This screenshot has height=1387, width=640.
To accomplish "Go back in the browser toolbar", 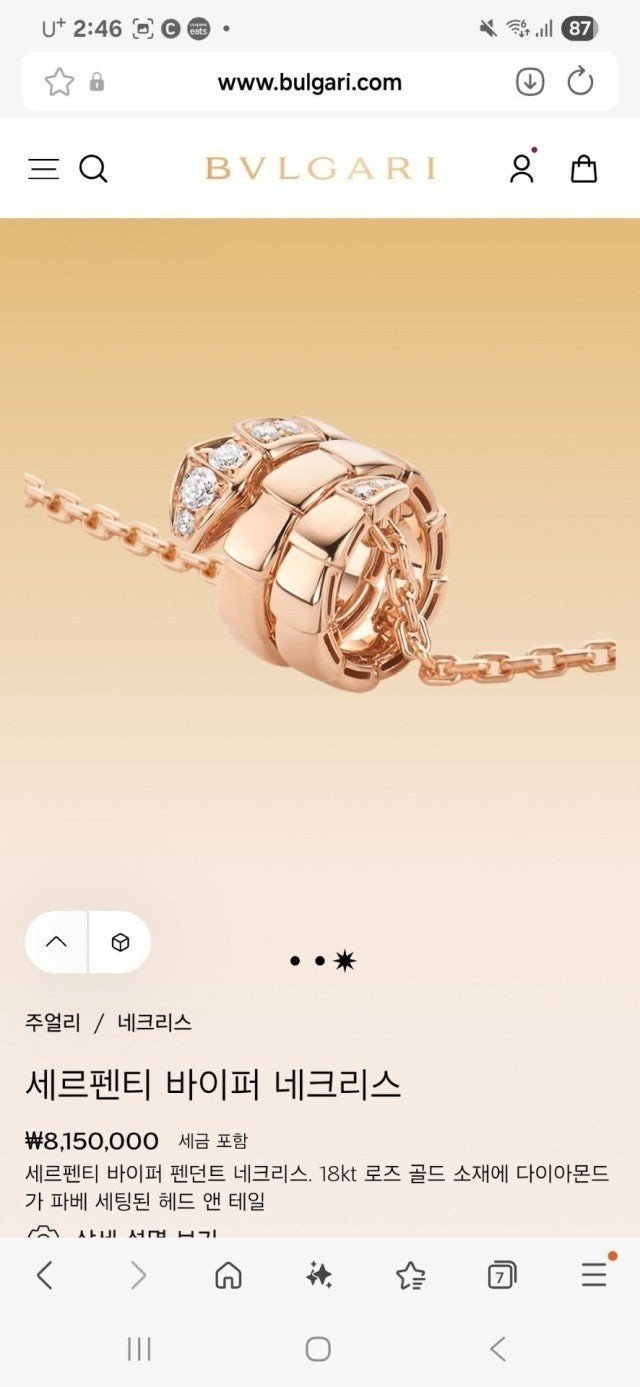I will (x=44, y=1275).
